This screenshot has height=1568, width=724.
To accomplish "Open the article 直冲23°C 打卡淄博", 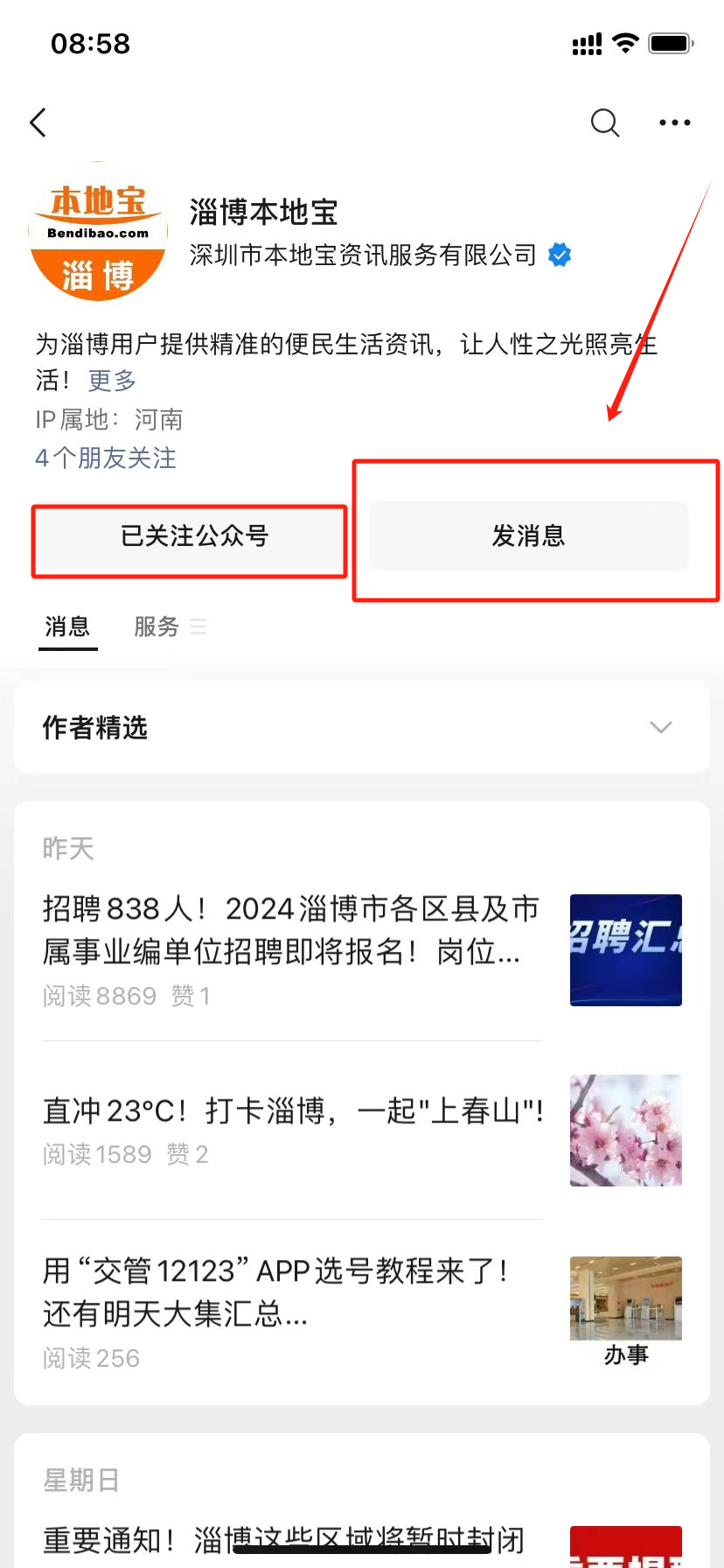I will [x=362, y=1130].
